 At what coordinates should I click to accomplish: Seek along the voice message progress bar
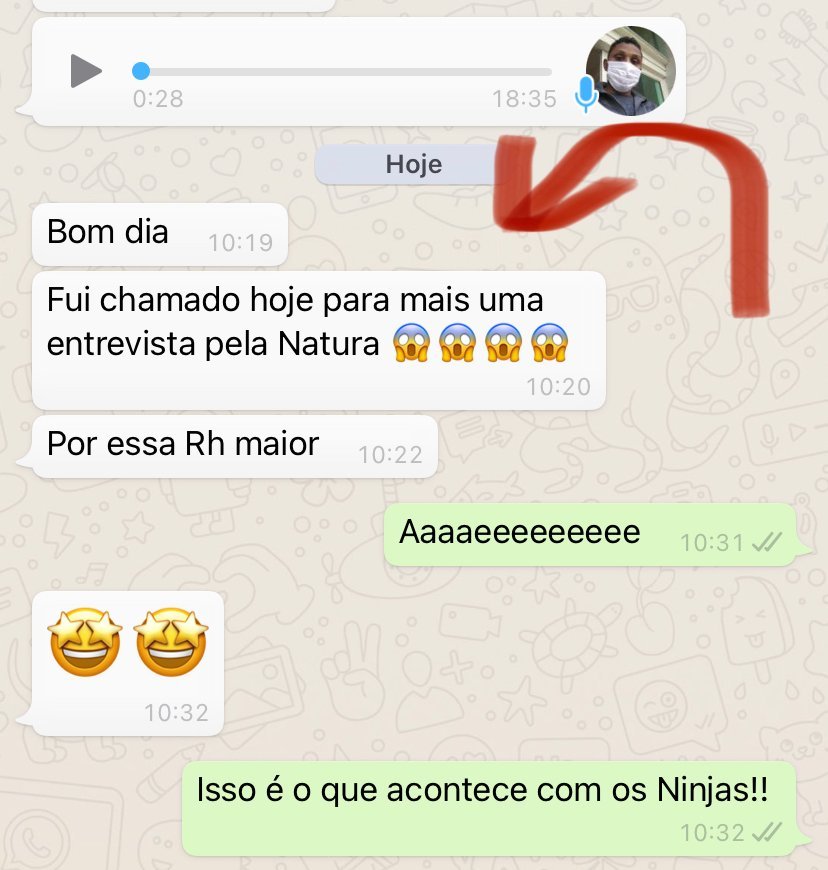tap(345, 72)
